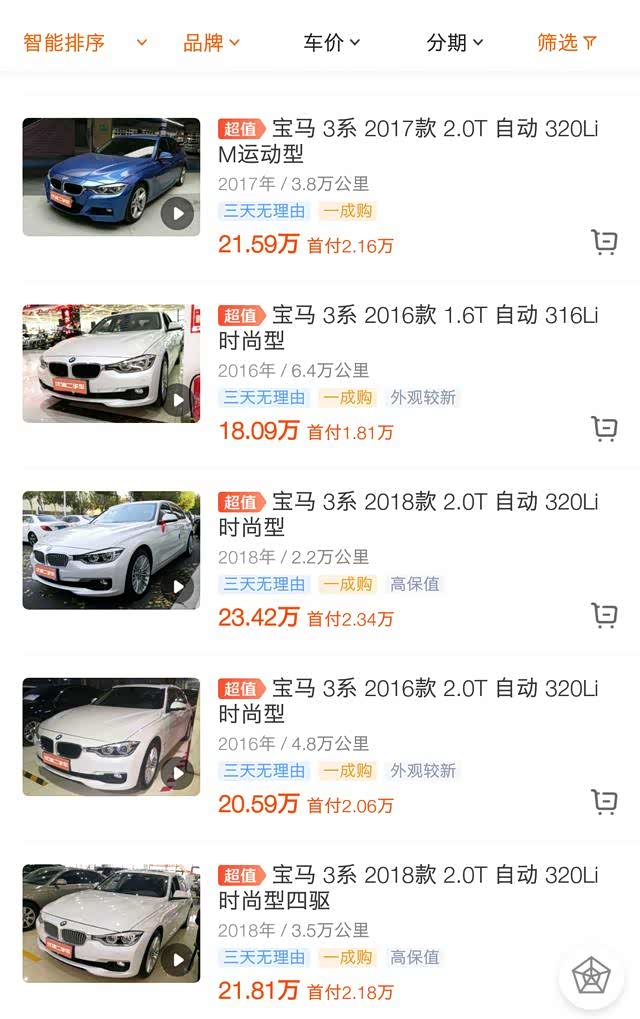Add the 18.09万 BMW to cart
The image size is (640, 1019).
tap(604, 429)
